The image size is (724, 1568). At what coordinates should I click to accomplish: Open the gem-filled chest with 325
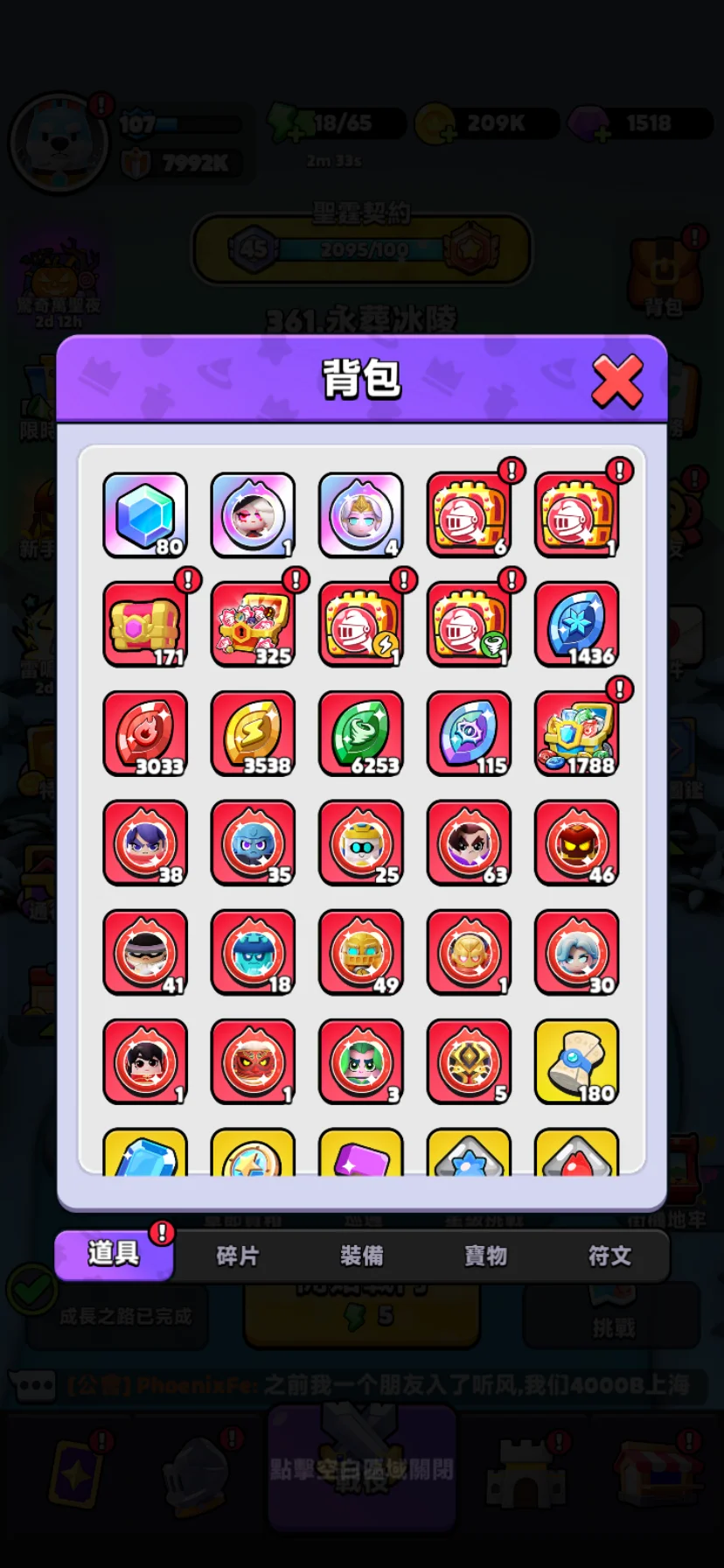pos(253,625)
